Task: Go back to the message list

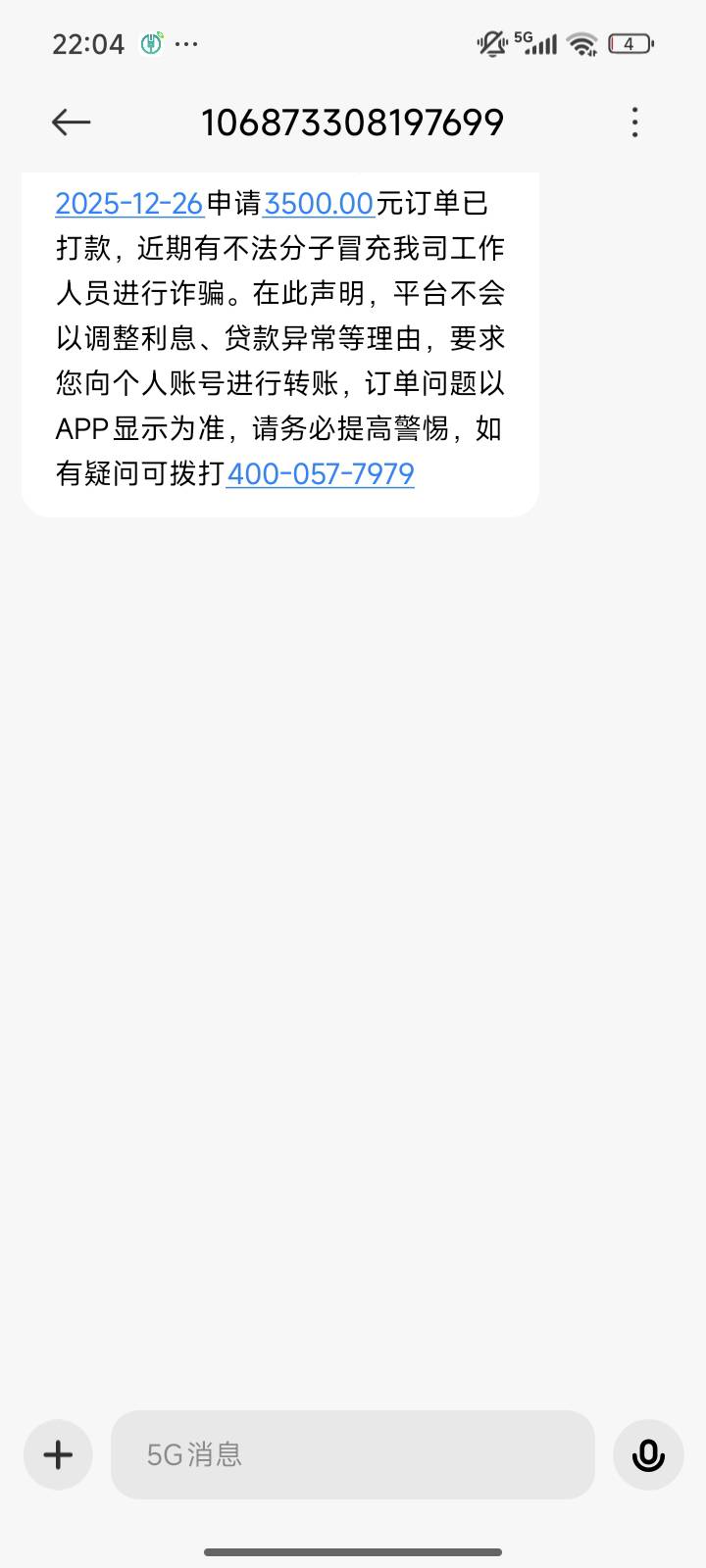Action: pos(71,122)
